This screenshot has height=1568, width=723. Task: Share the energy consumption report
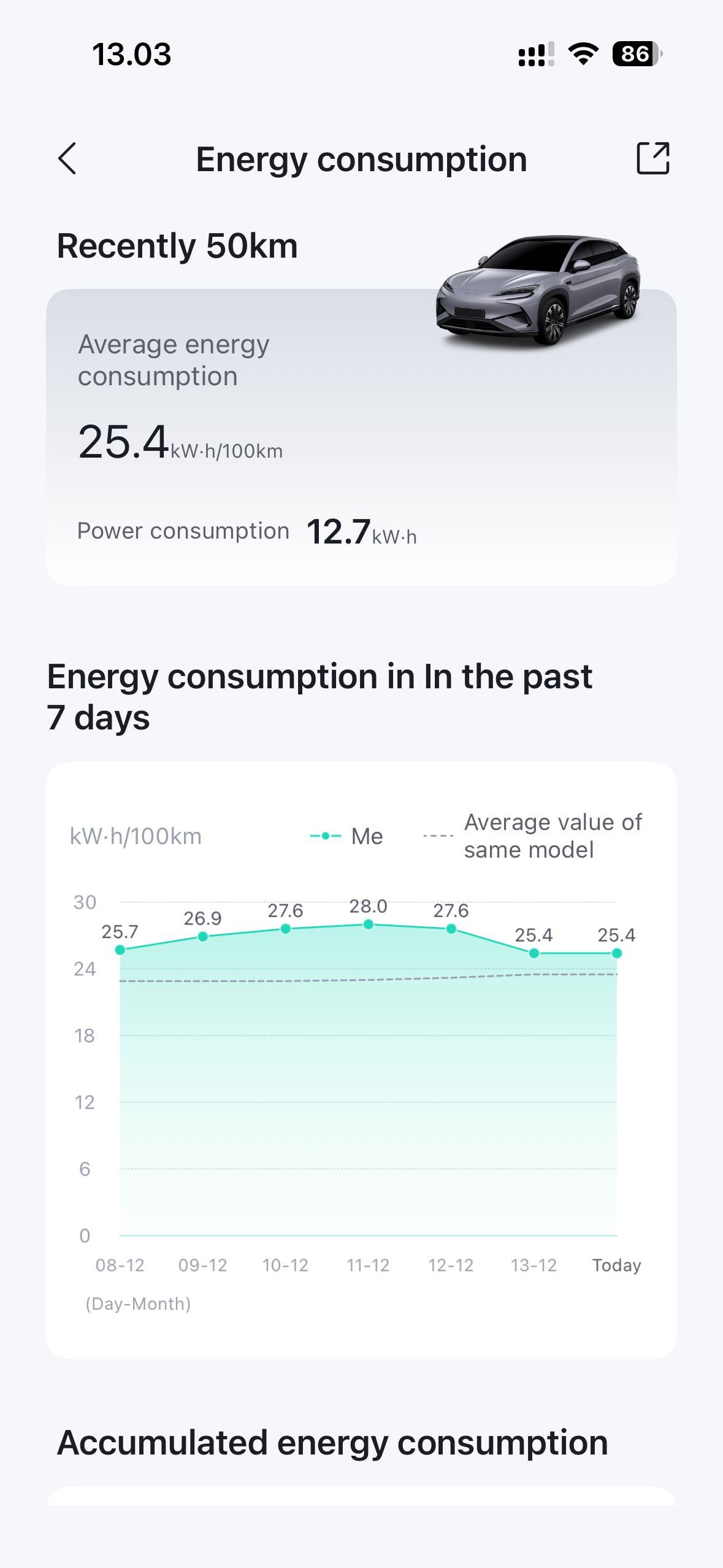652,159
